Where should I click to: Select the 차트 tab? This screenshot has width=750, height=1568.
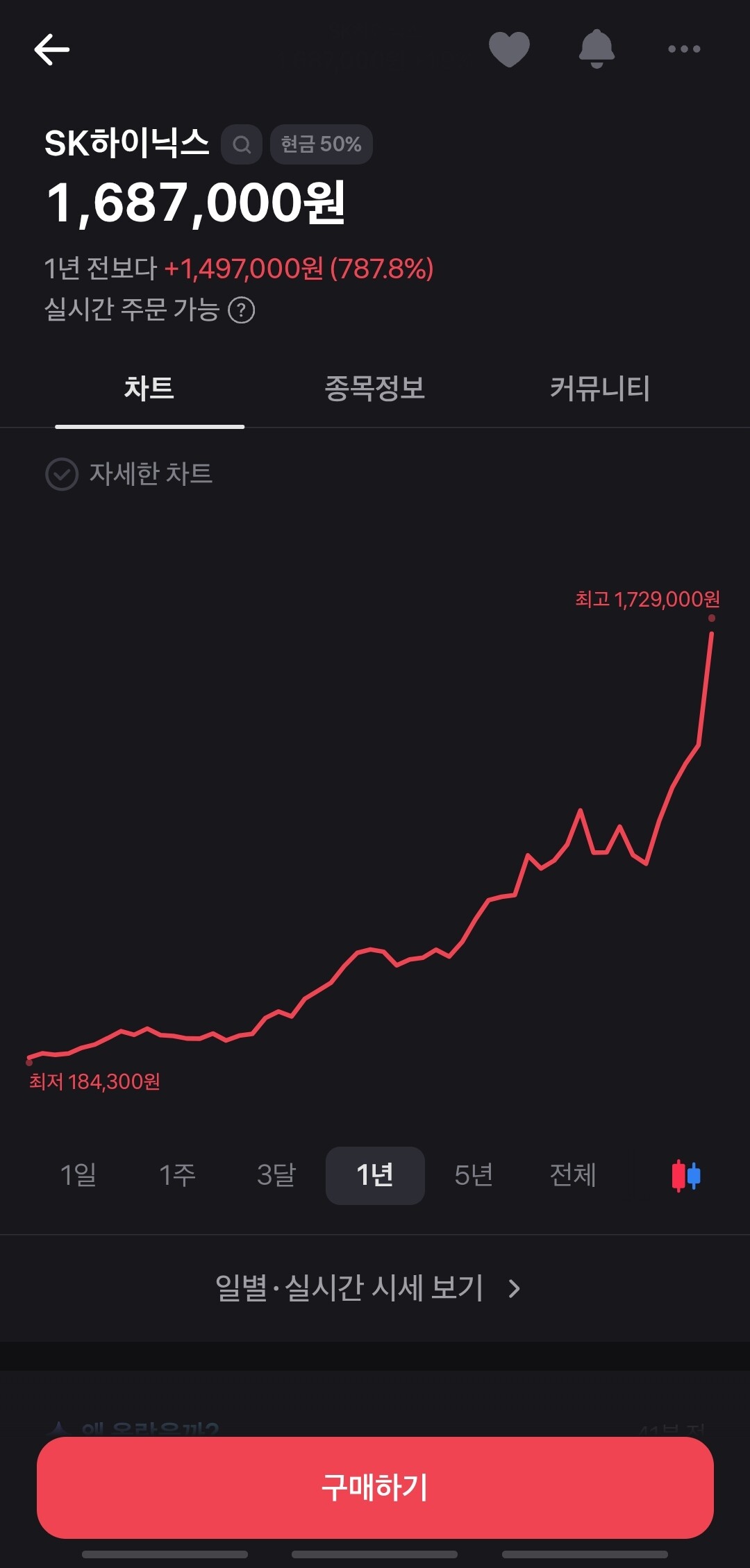(149, 388)
